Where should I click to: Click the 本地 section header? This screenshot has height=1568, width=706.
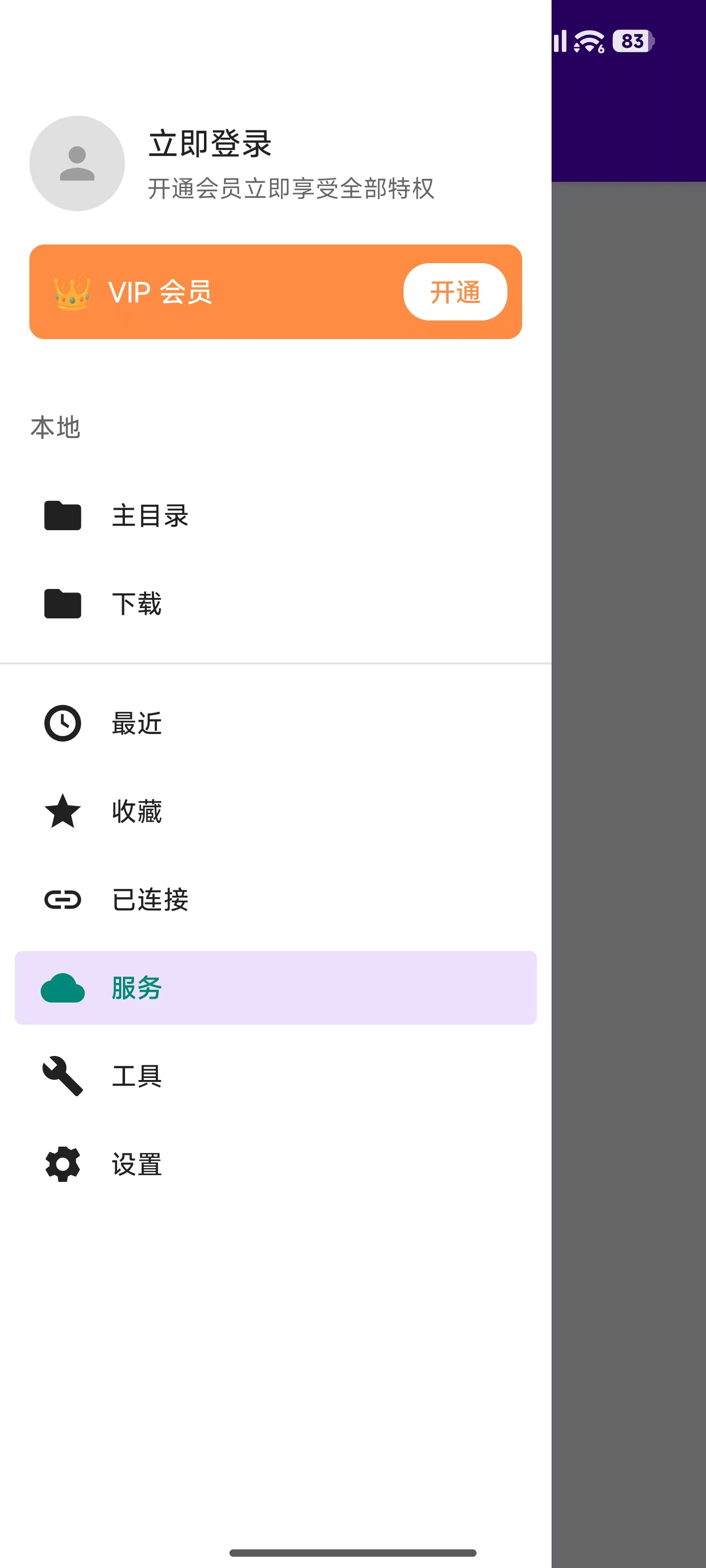point(55,428)
